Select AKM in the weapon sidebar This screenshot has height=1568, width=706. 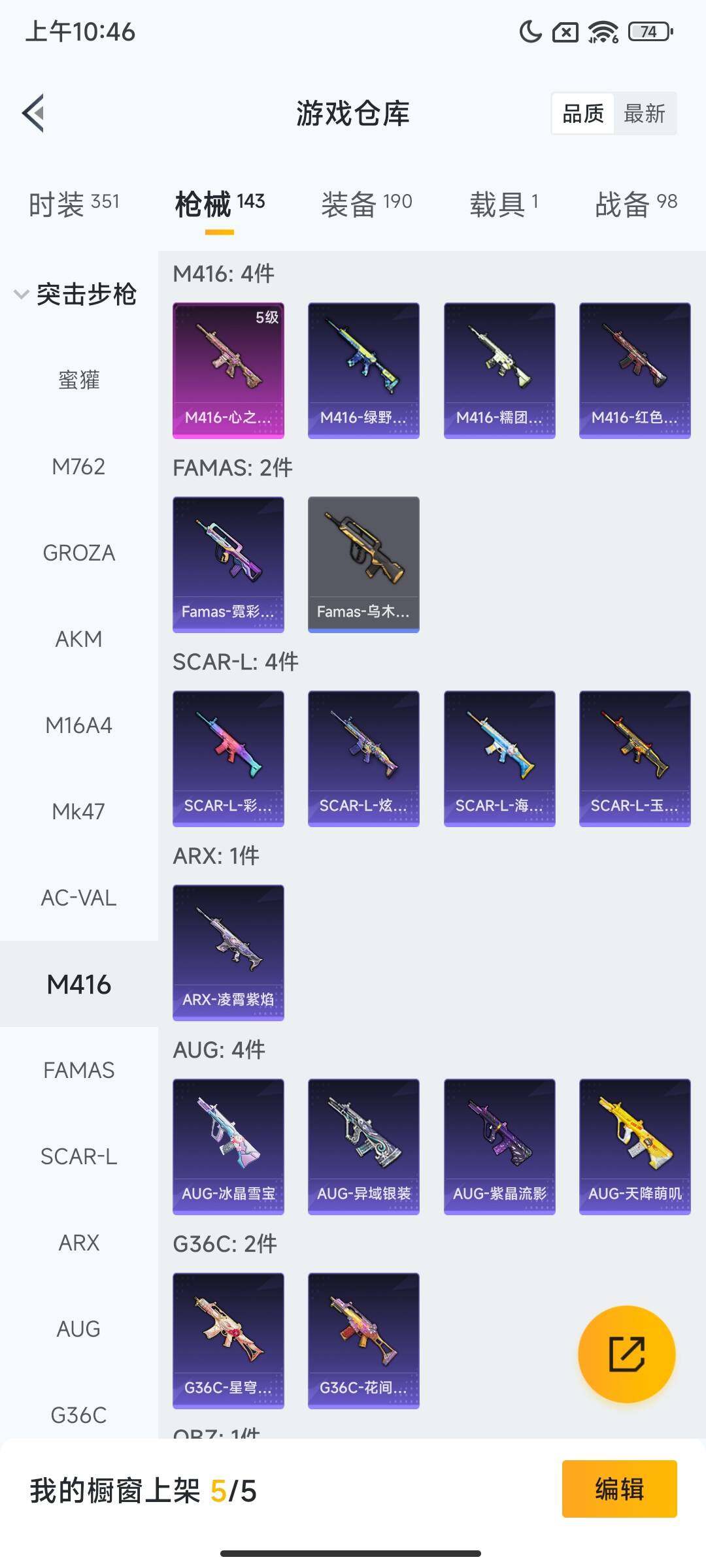click(79, 638)
